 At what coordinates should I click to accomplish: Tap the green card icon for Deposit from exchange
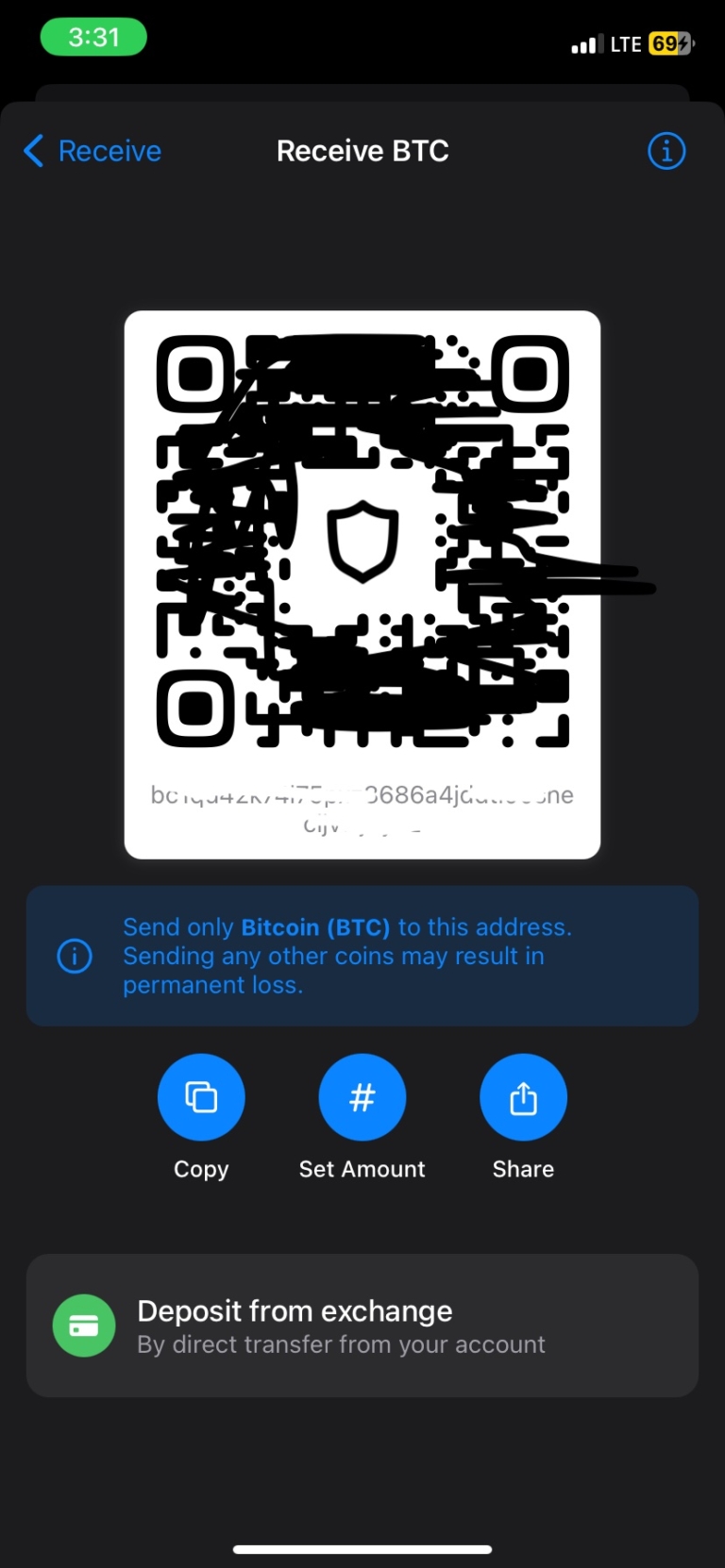point(84,1325)
